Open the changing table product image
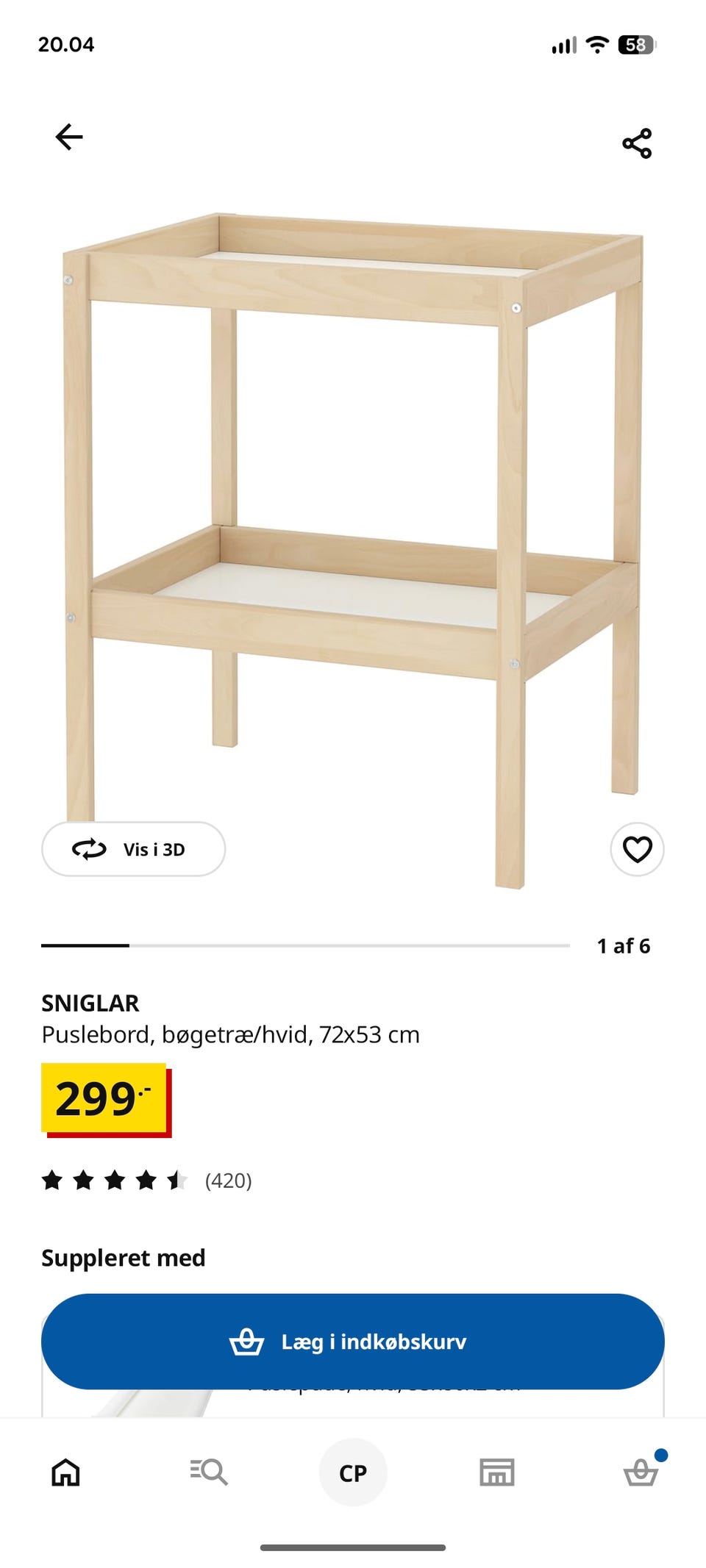 pos(353,551)
